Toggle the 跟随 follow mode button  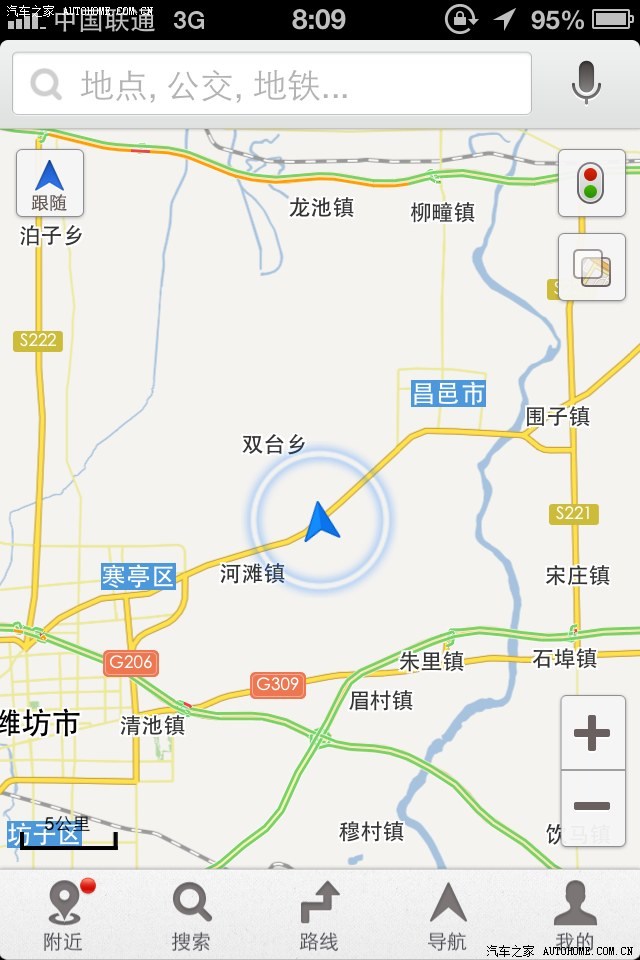[49, 183]
